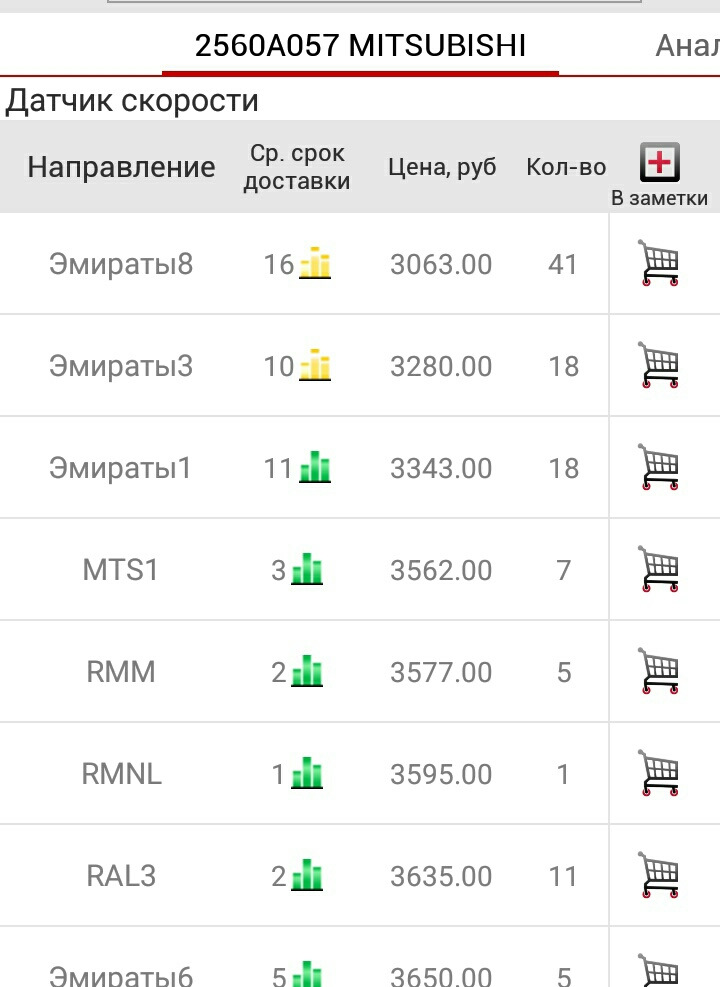Click the Направление column header
720x987 pixels.
click(x=122, y=167)
